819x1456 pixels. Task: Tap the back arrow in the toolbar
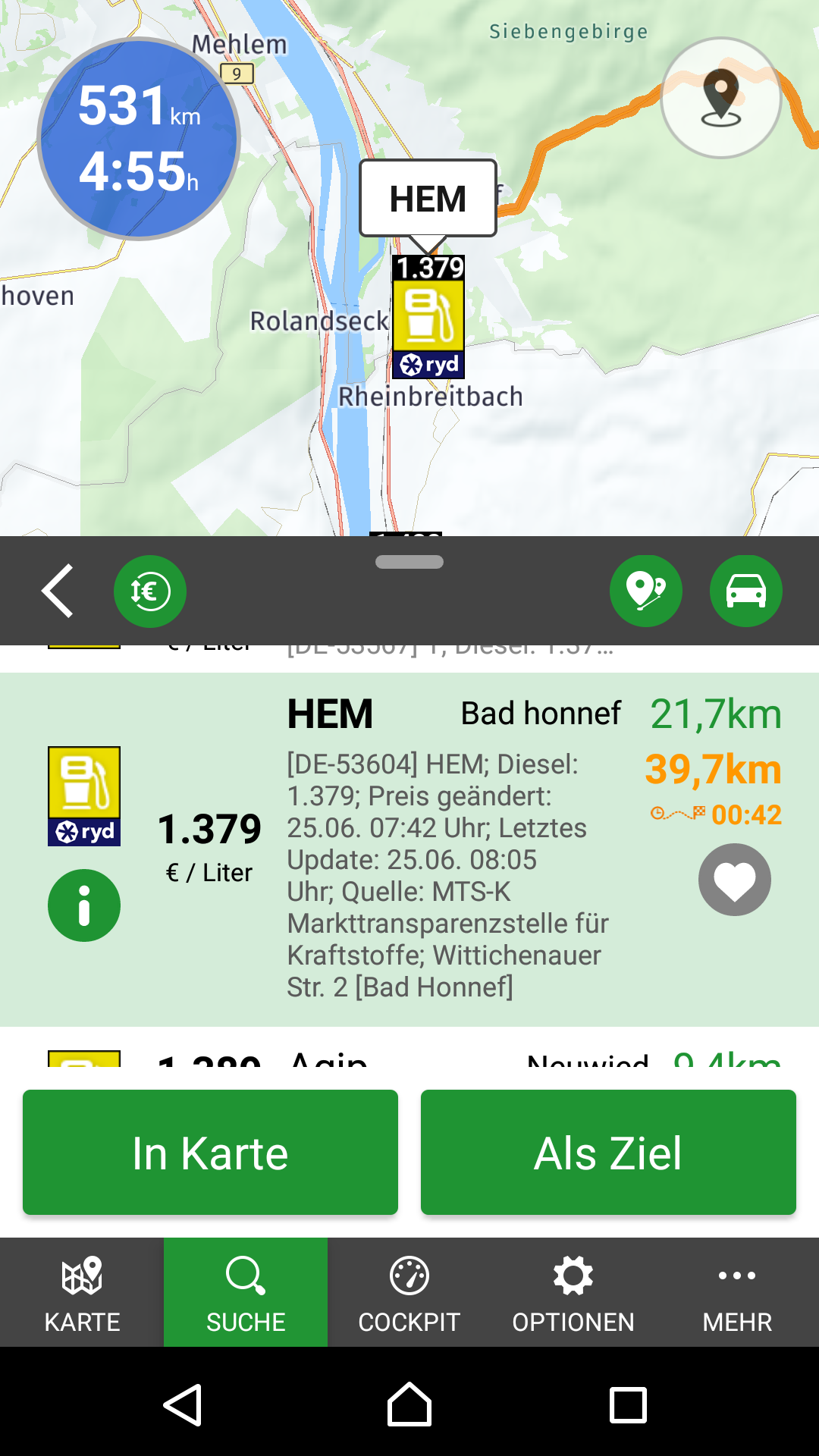[58, 591]
